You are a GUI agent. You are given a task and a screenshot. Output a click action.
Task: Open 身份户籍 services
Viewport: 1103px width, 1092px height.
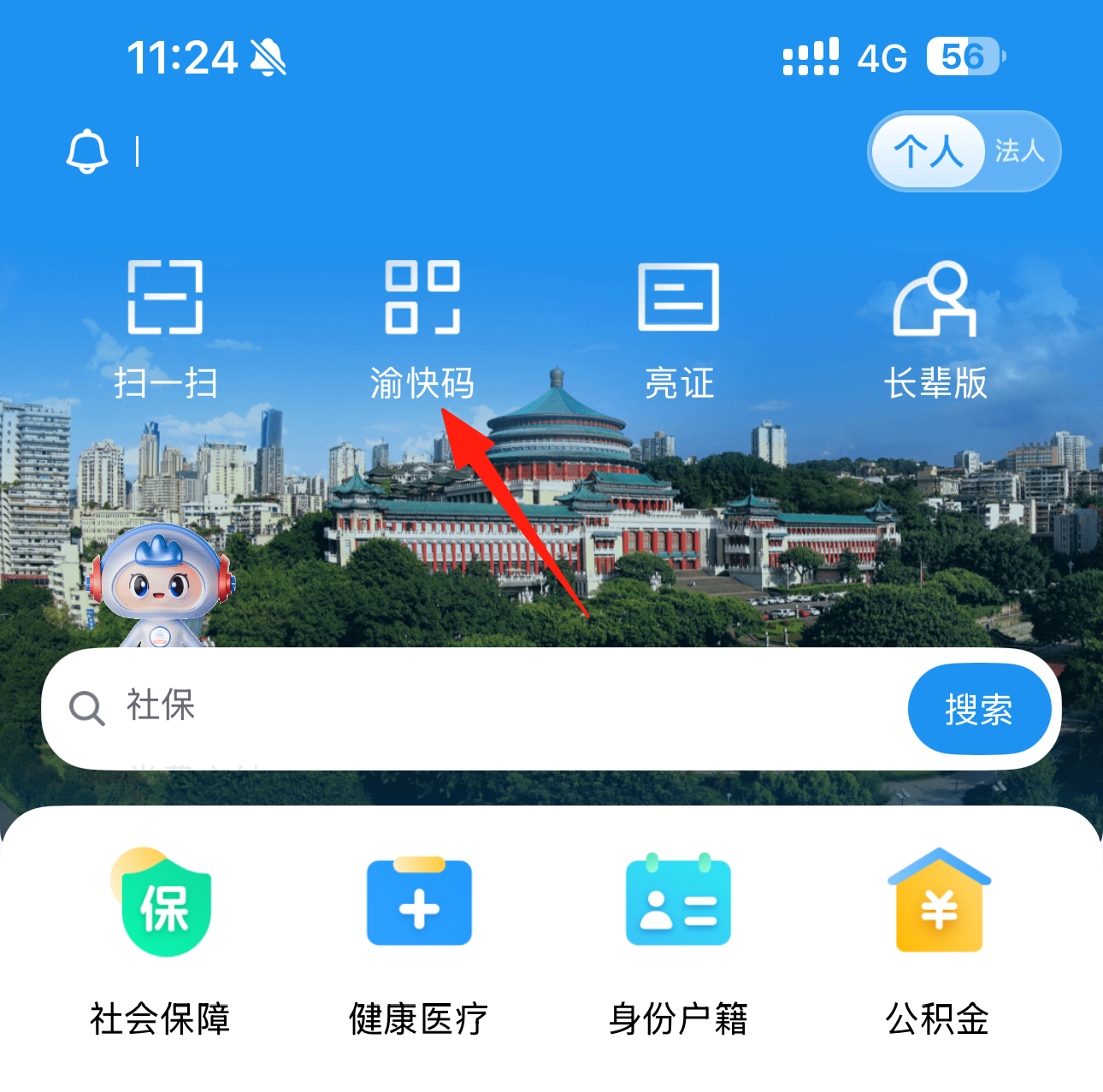(x=678, y=941)
